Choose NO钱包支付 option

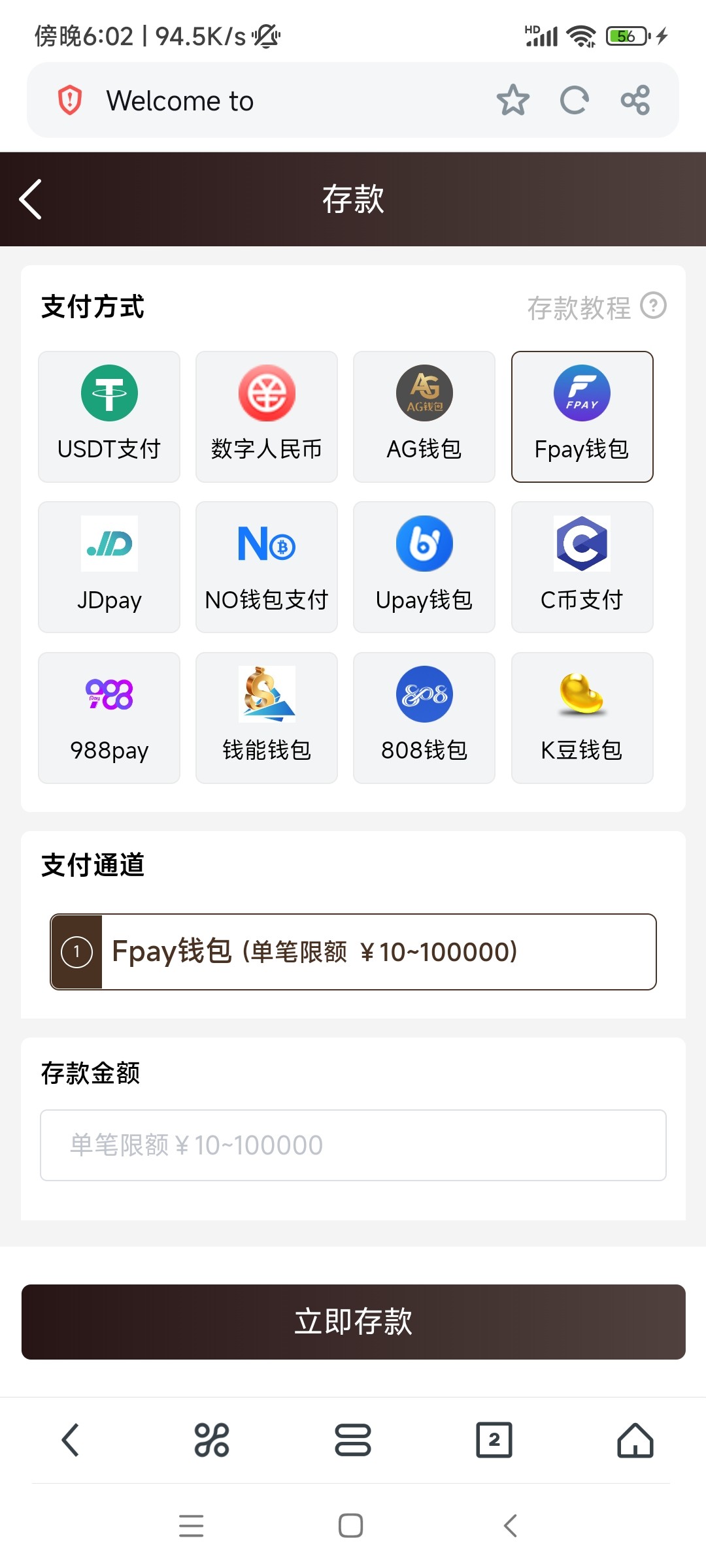[267, 567]
